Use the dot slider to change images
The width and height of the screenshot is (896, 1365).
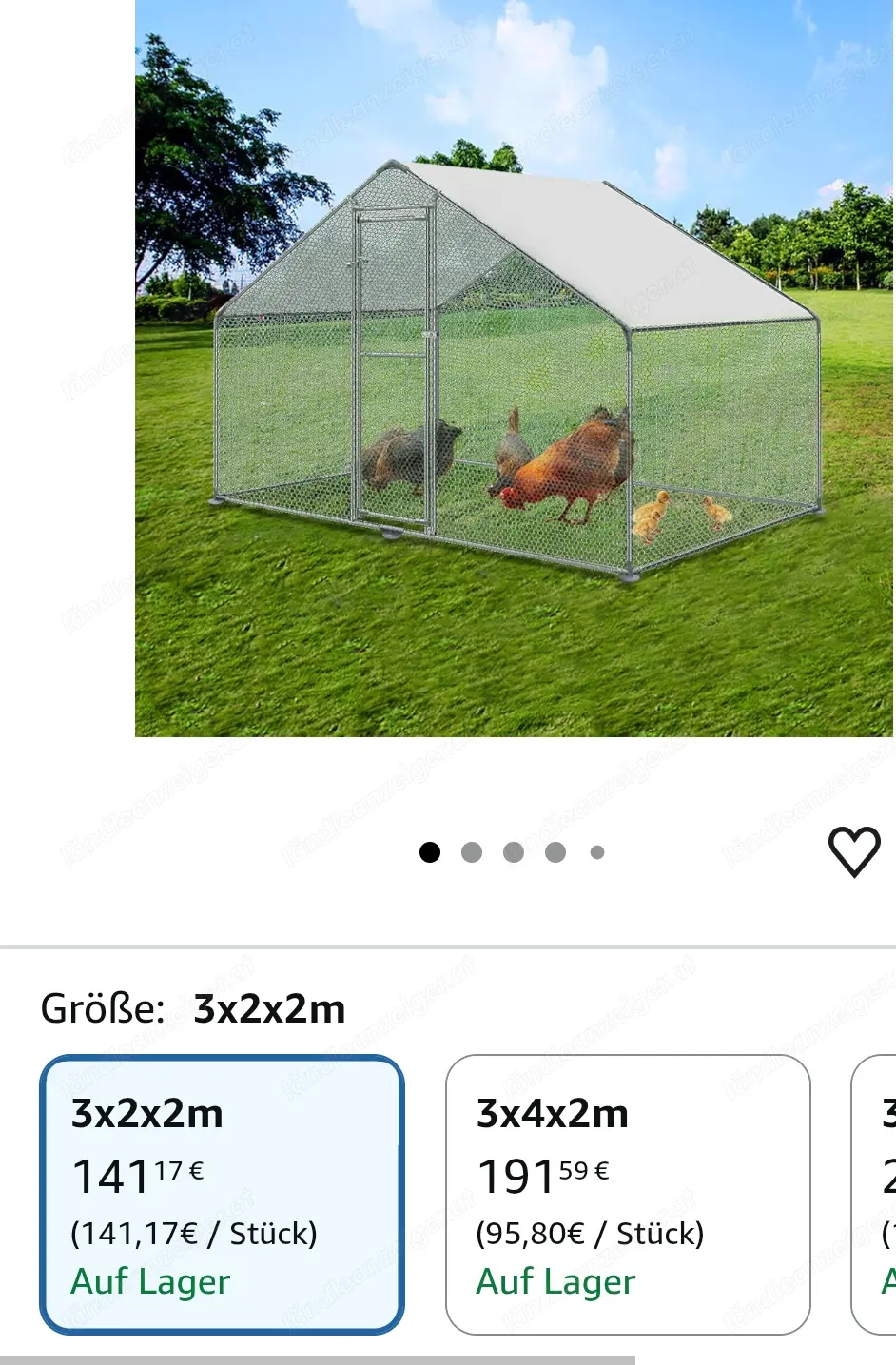(x=515, y=851)
